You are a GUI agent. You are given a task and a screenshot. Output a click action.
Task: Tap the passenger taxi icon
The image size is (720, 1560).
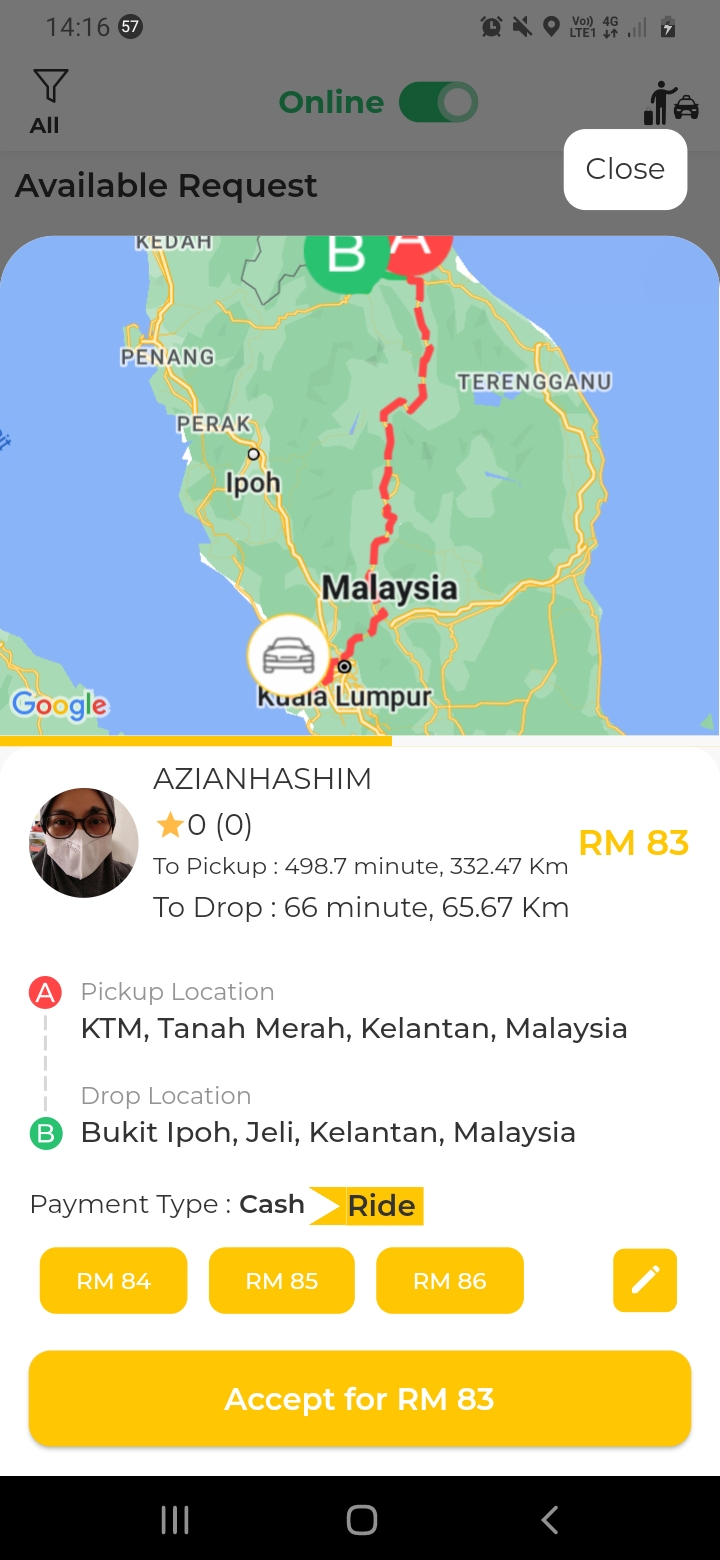[671, 102]
